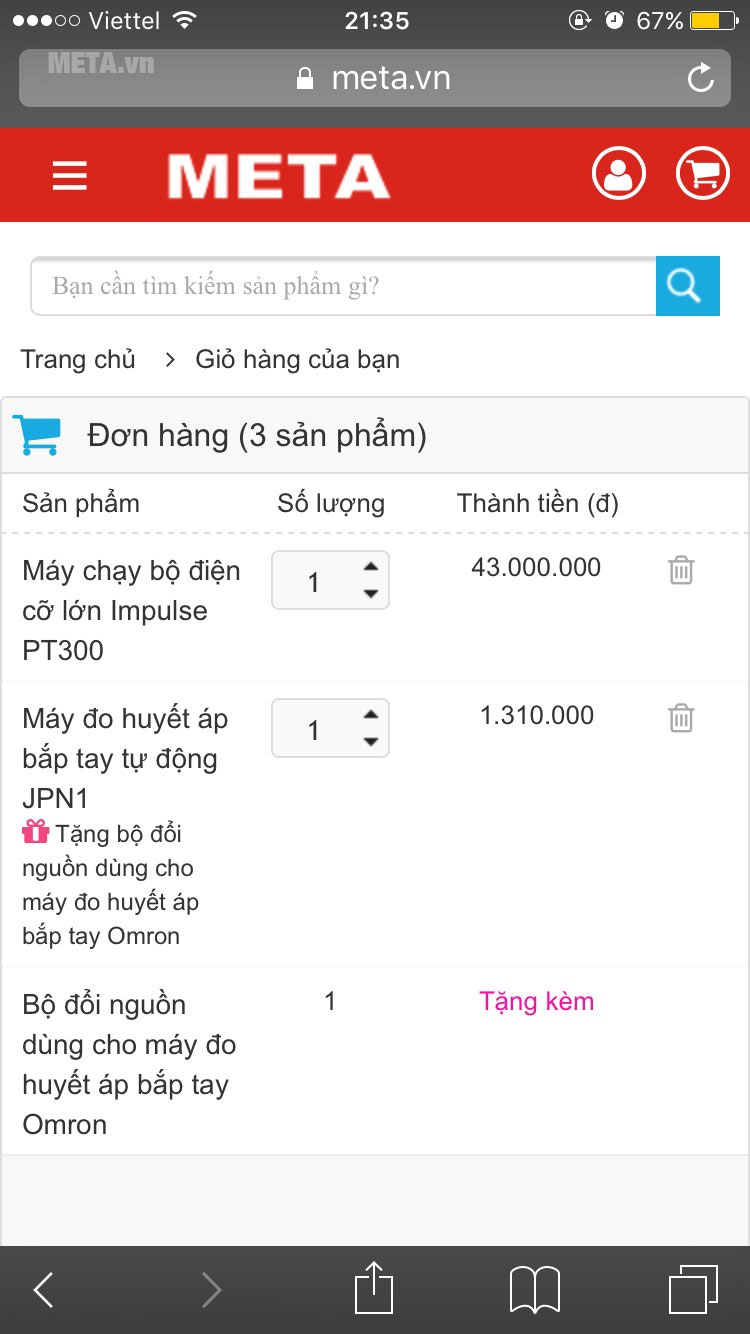Click the search magnifying glass button
Image resolution: width=750 pixels, height=1334 pixels.
pyautogui.click(x=687, y=286)
